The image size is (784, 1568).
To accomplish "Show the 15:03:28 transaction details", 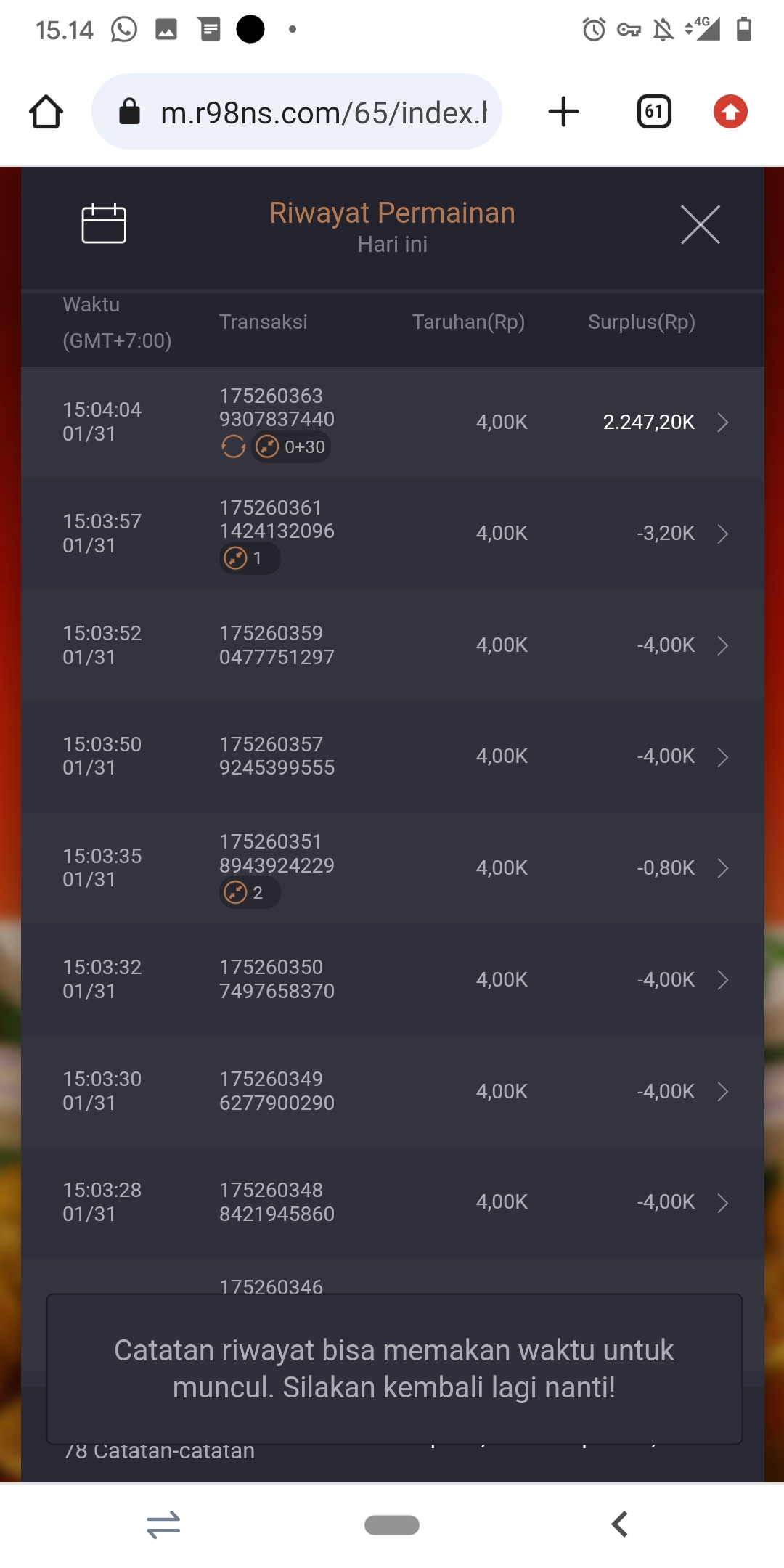I will click(x=722, y=1203).
